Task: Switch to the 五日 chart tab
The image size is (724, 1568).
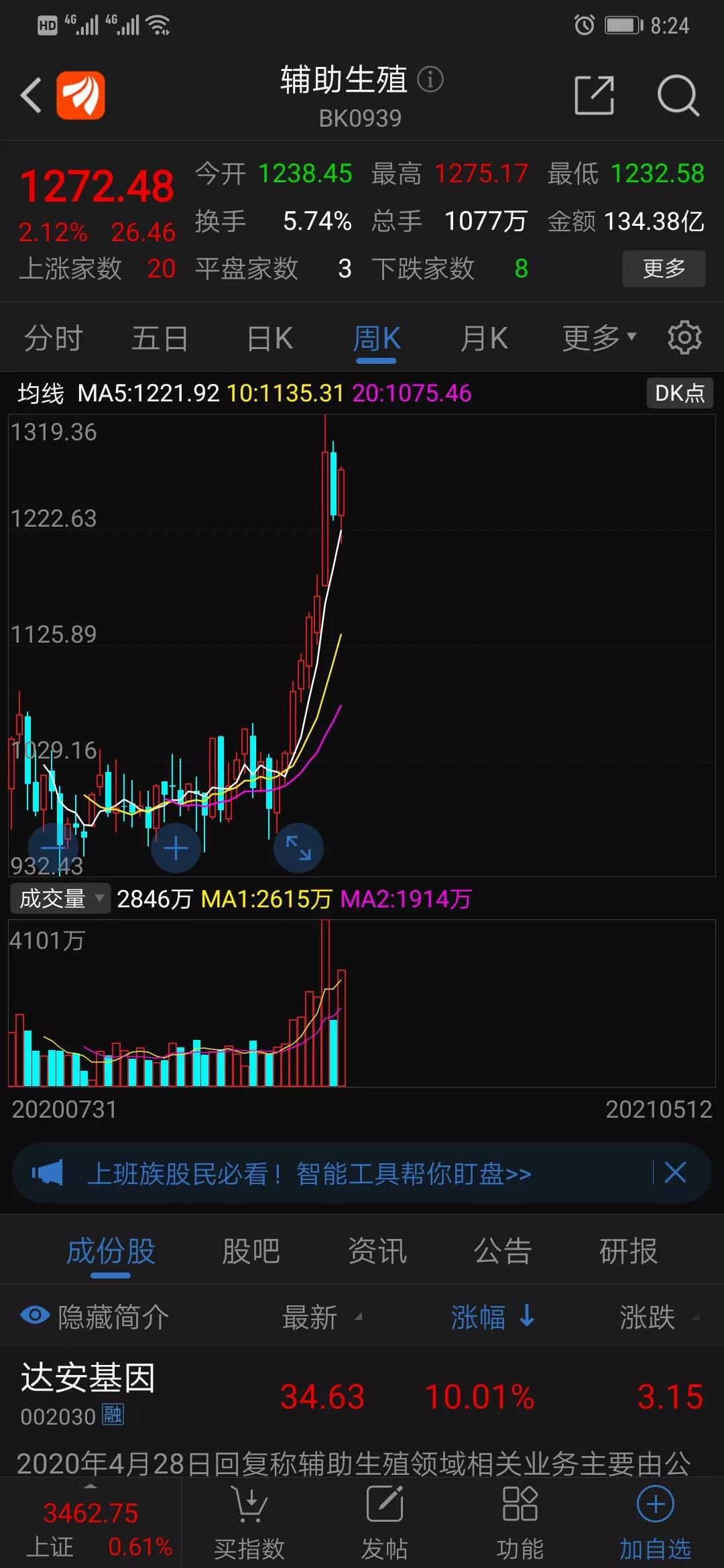Action: pyautogui.click(x=160, y=338)
